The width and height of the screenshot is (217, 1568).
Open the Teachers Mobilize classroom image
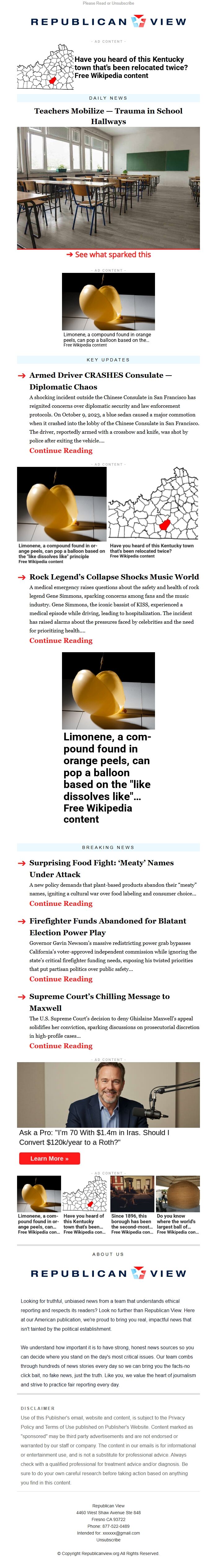108,187
